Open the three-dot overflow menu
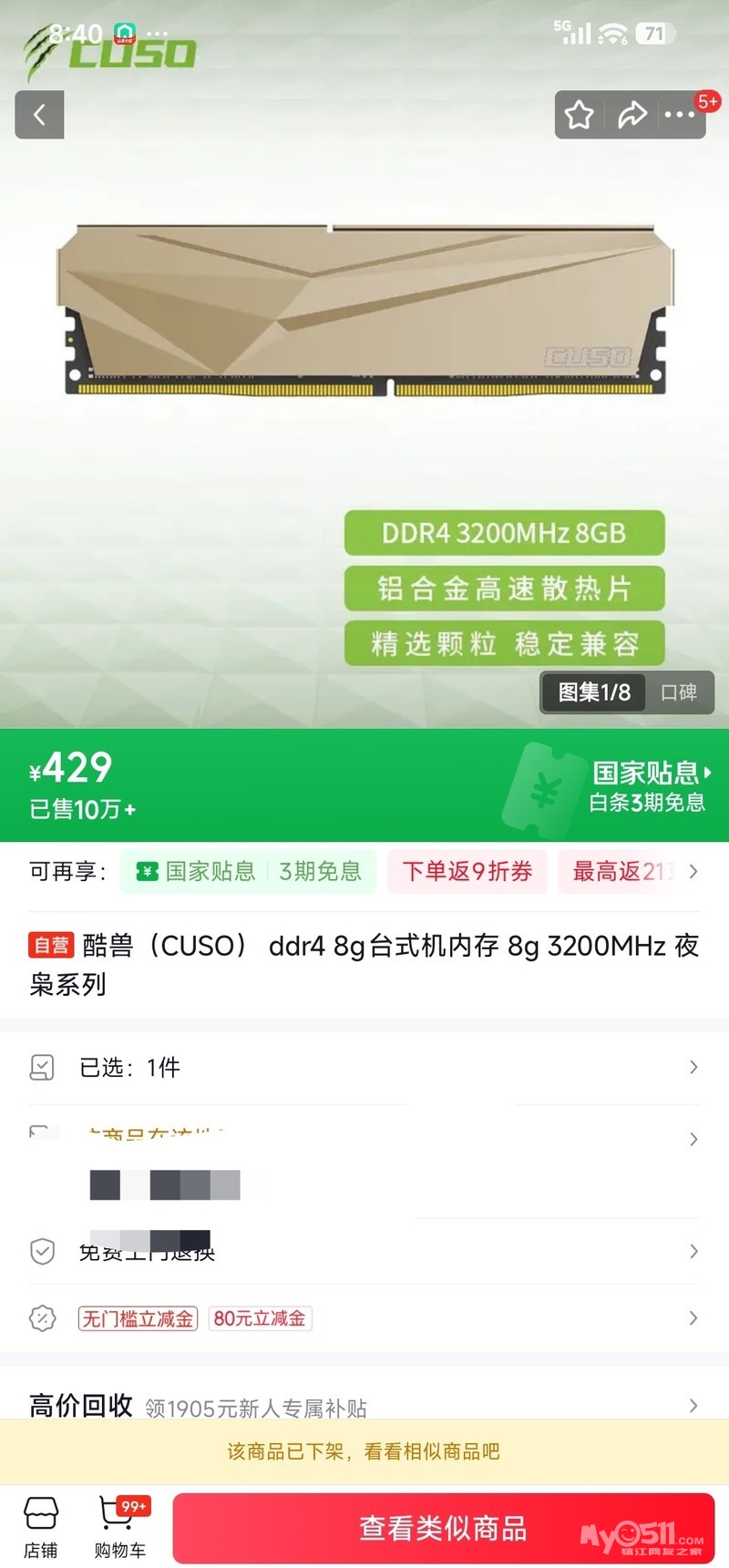Screen dimensions: 729x1568 [679, 115]
